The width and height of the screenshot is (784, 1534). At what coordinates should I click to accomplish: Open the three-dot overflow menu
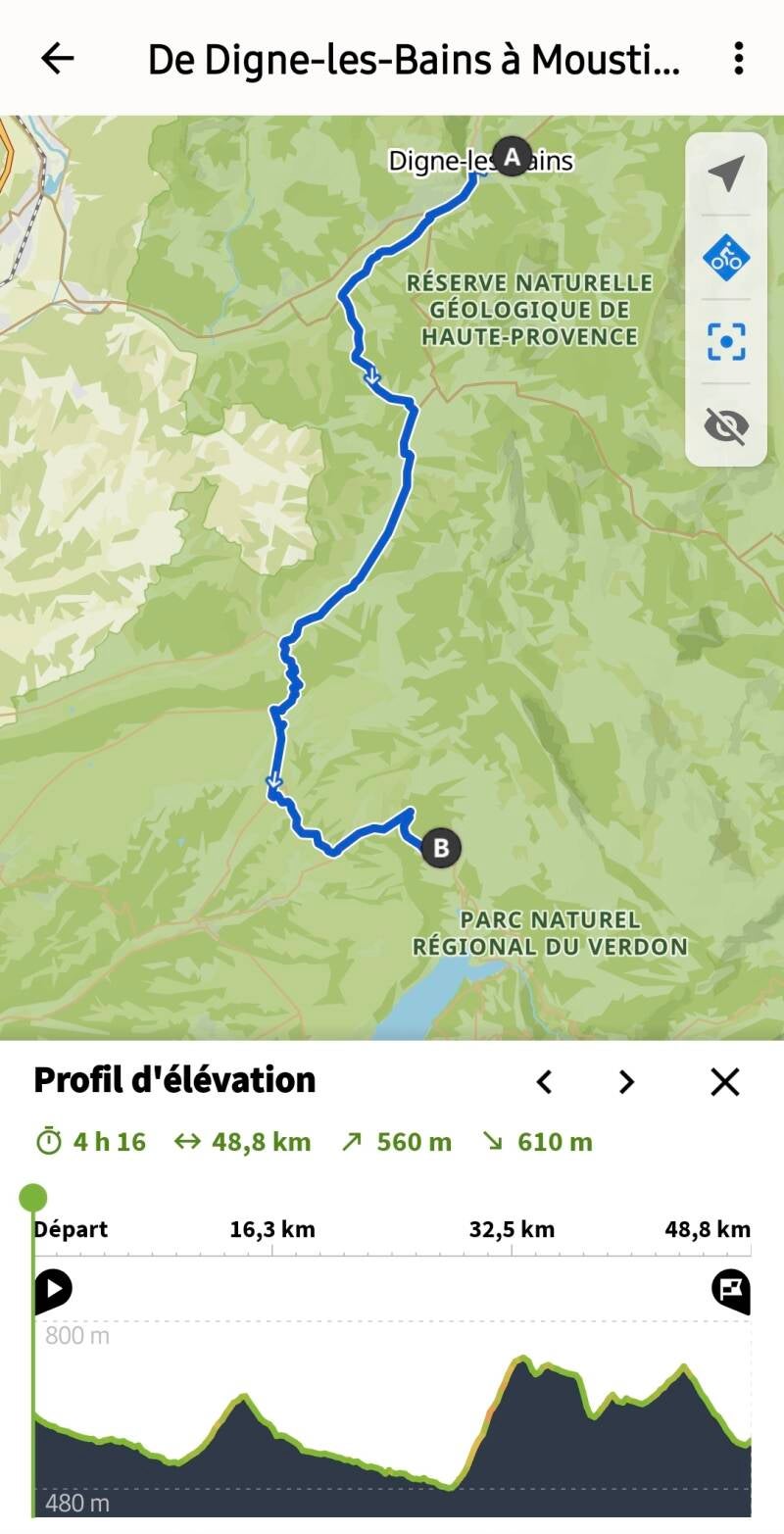(x=739, y=59)
